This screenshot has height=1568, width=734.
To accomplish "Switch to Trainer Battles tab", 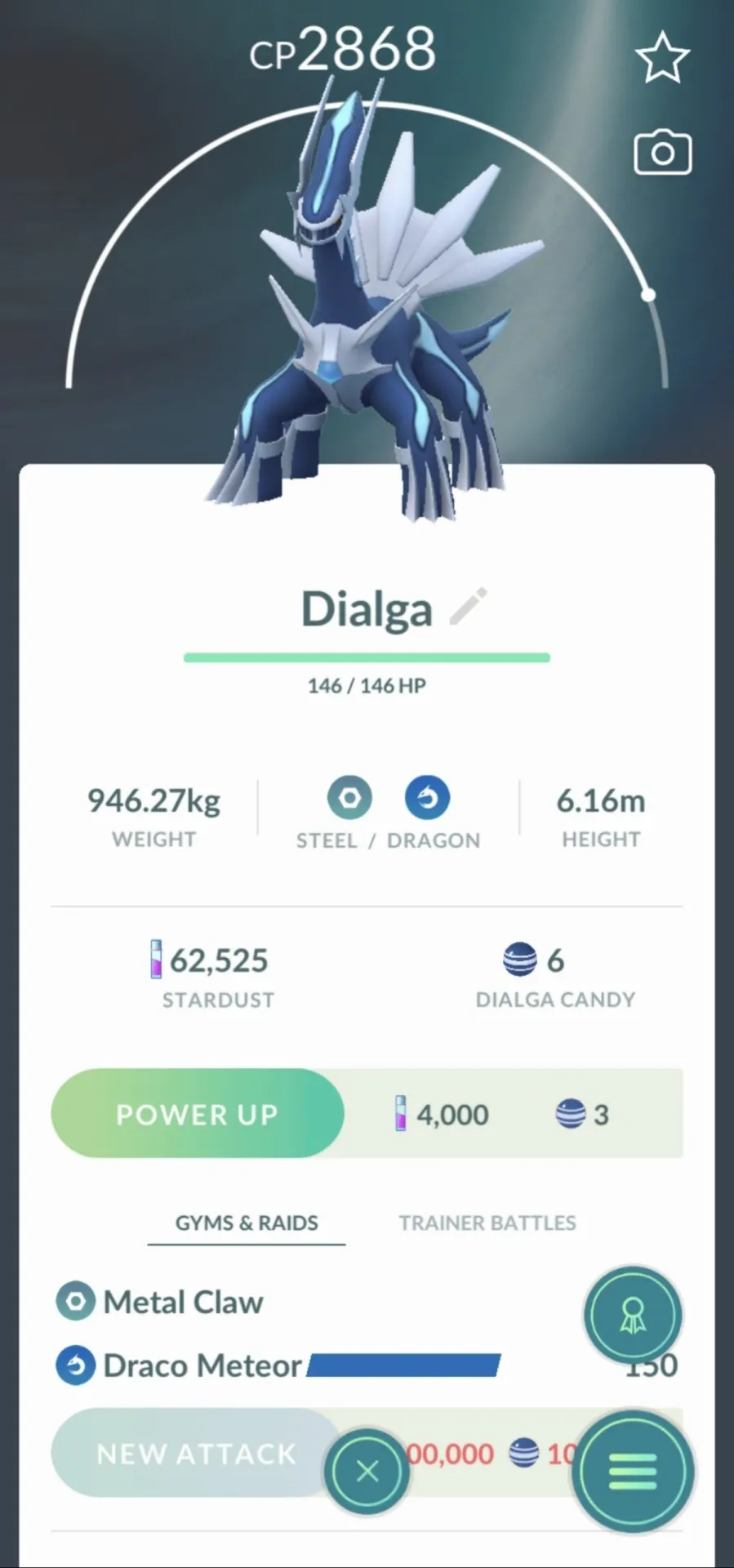I will tap(487, 1223).
